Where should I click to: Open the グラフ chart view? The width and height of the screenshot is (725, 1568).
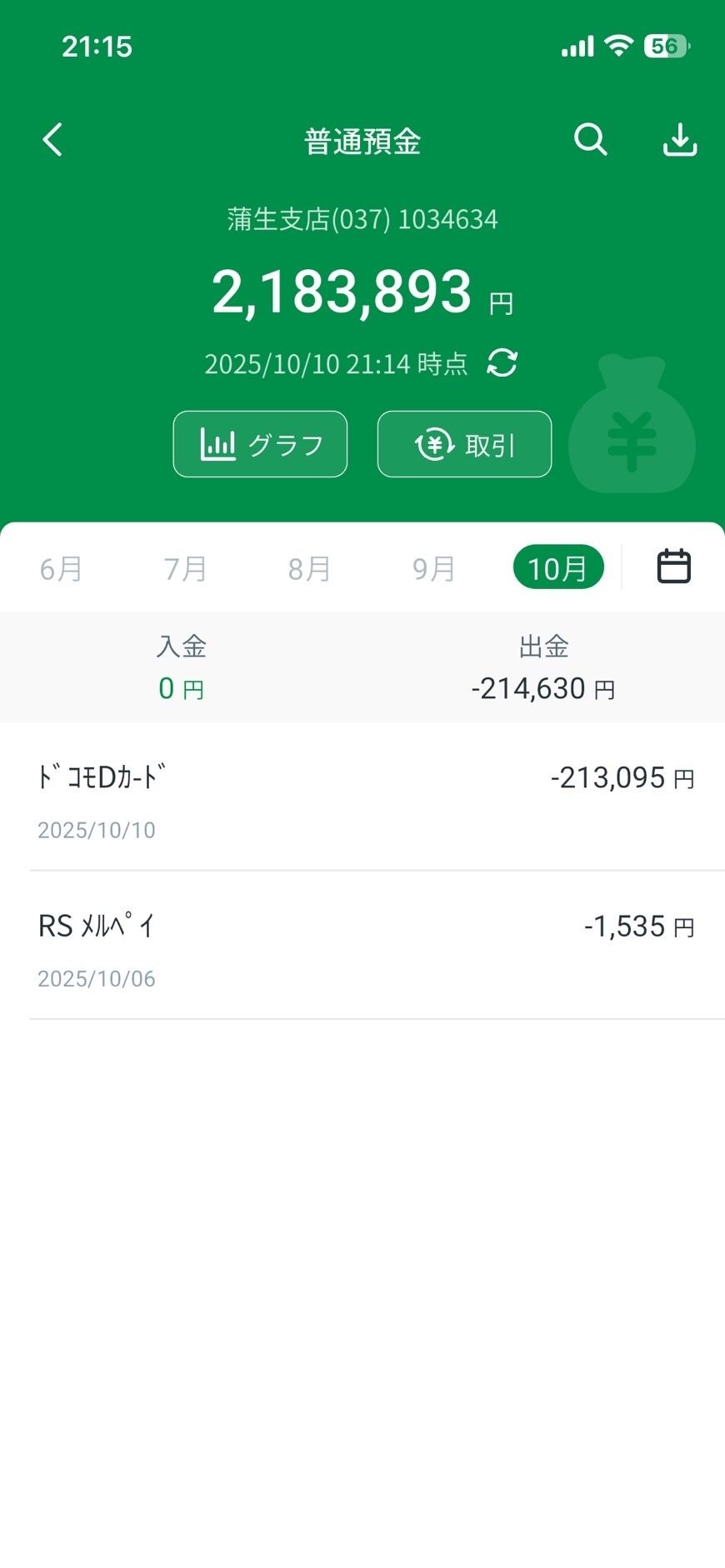[x=260, y=444]
